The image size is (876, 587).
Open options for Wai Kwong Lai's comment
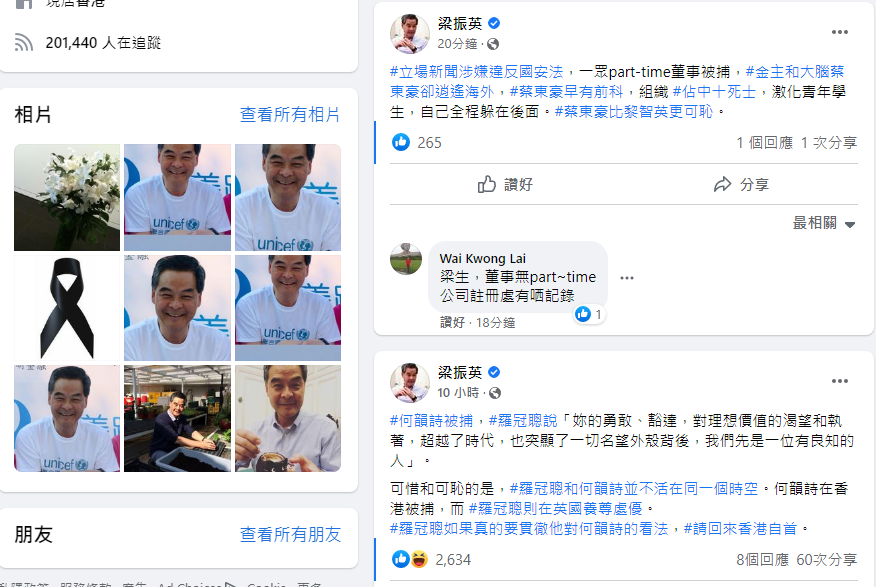tap(627, 277)
